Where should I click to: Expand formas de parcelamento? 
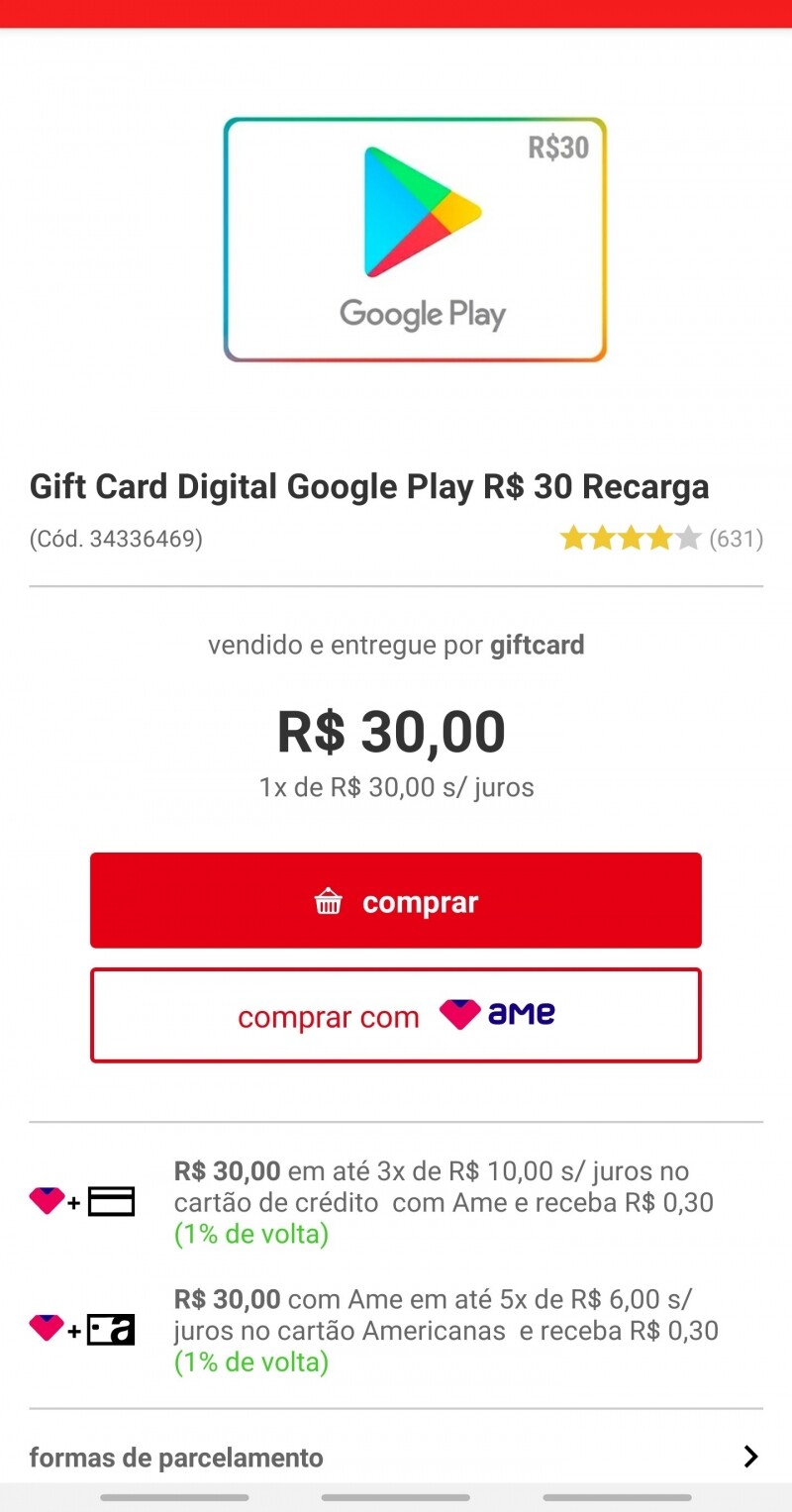coord(396,1457)
